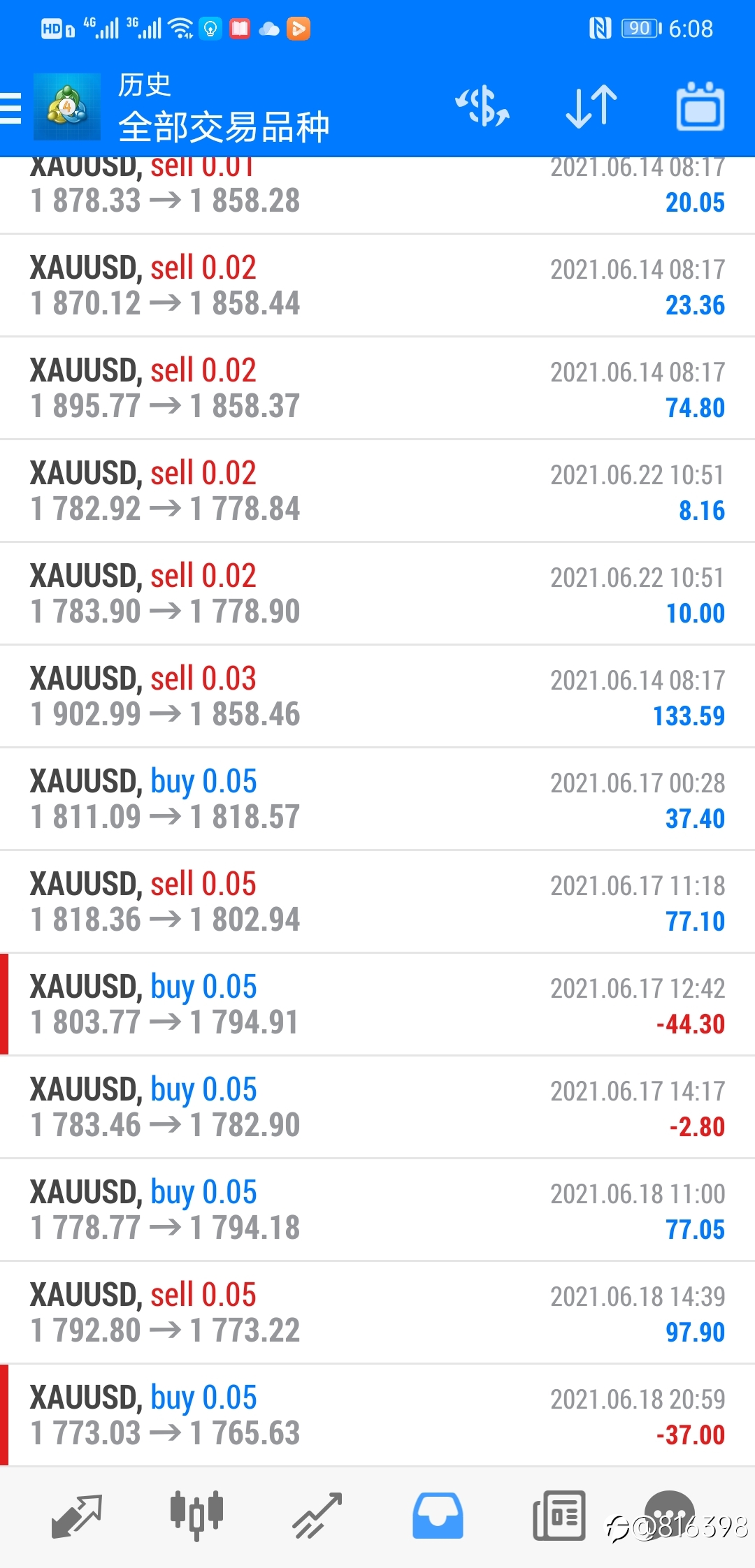The width and height of the screenshot is (755, 1568).
Task: Open the trade with profit 97.90
Action: click(377, 1312)
